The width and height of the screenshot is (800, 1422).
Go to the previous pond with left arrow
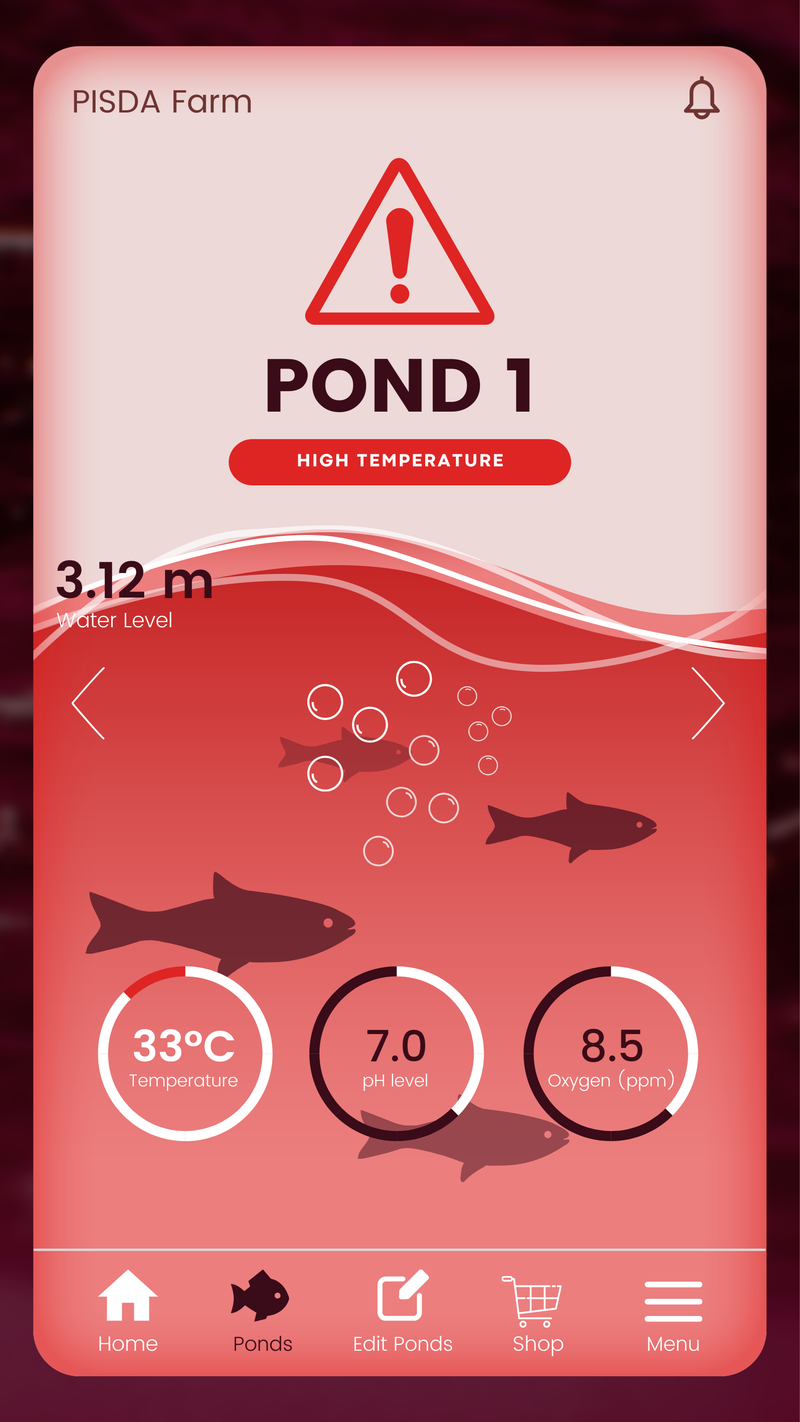(x=89, y=704)
